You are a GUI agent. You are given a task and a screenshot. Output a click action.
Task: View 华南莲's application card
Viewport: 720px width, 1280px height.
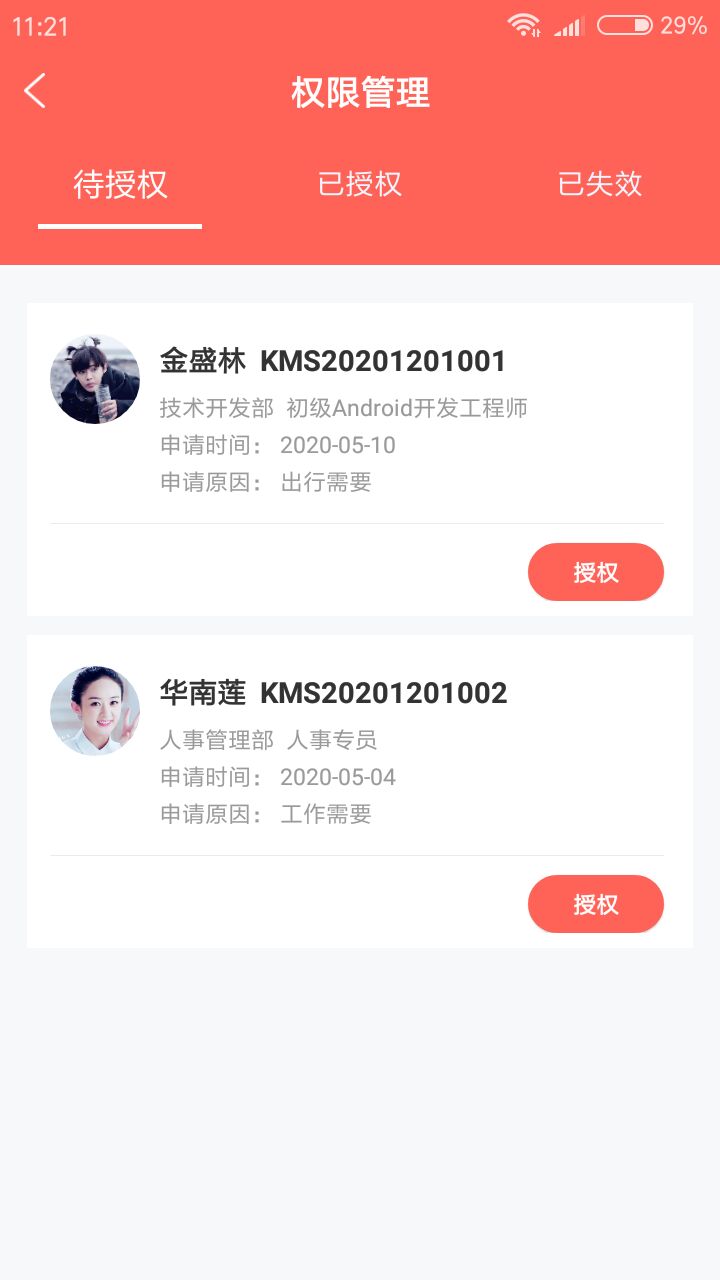(360, 752)
